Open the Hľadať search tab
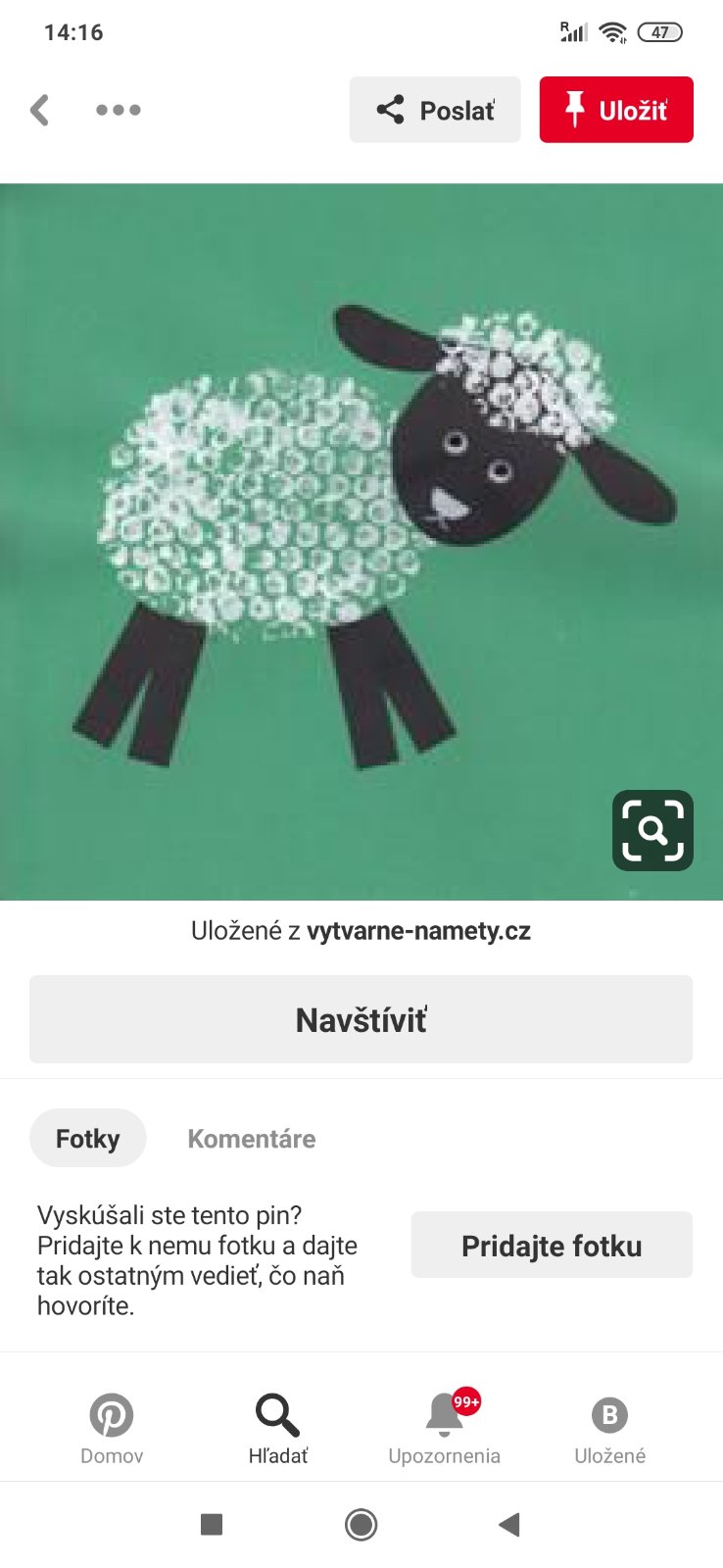The width and height of the screenshot is (723, 1568). (x=278, y=1428)
